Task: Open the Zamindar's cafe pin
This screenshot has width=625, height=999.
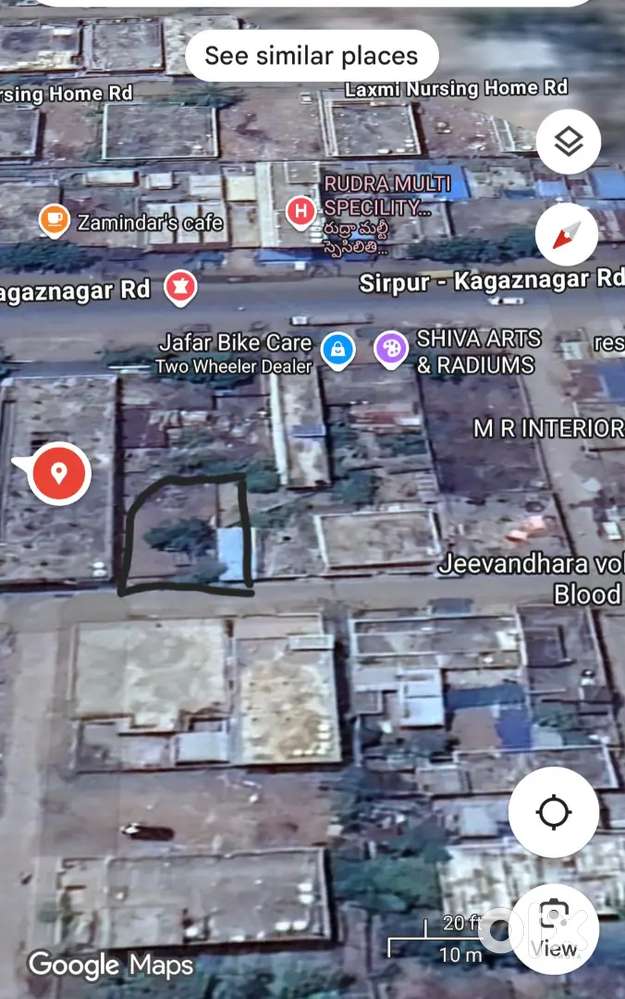Action: 54,221
